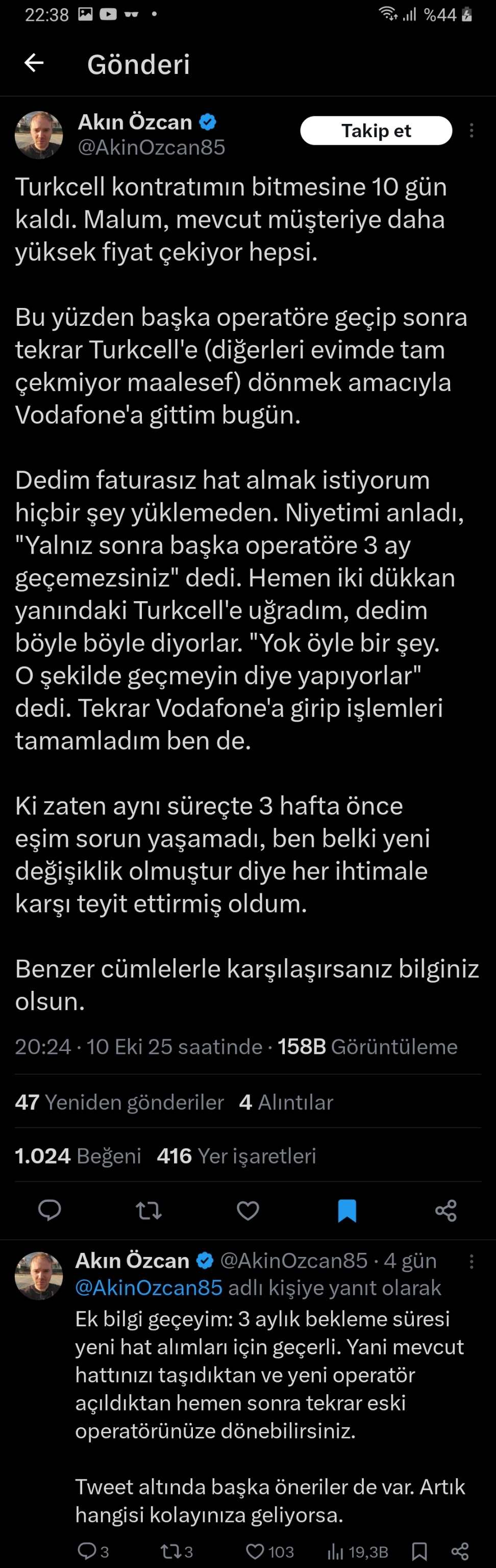Go back using the arrow beside Gönderi
Viewport: 496px width, 1568px height.
click(34, 63)
